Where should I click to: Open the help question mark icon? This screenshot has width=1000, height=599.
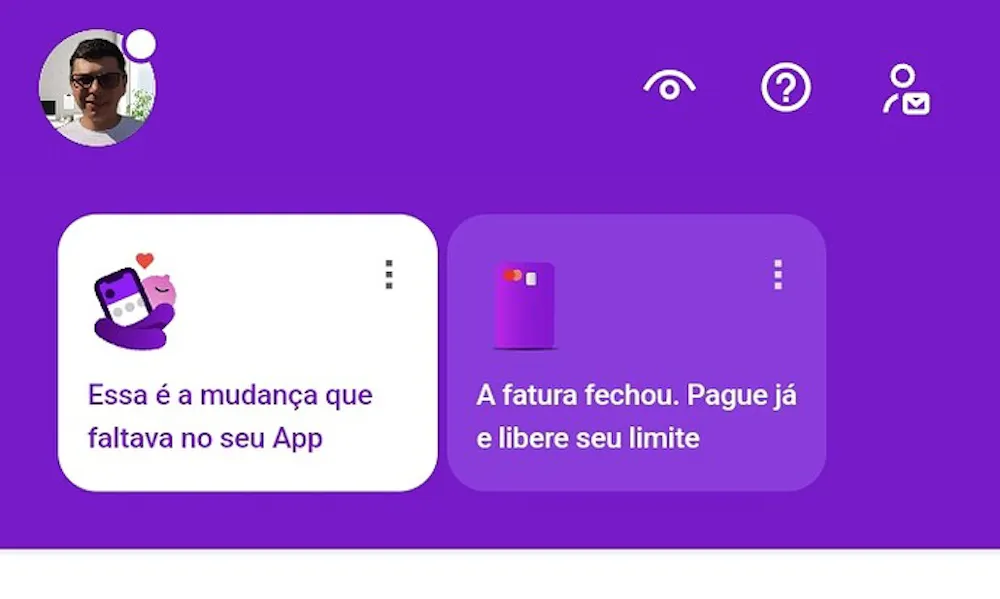[786, 89]
